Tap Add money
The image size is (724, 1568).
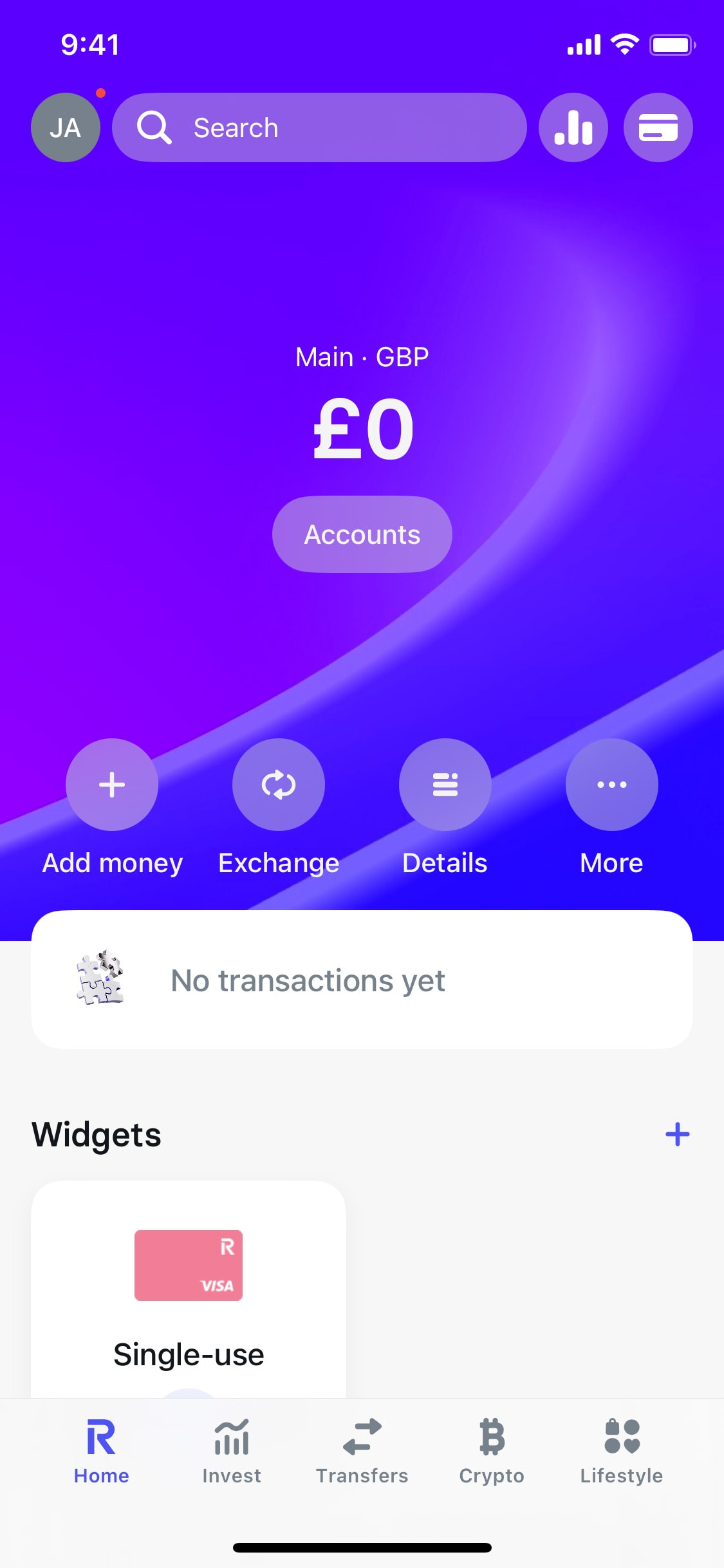click(x=112, y=785)
